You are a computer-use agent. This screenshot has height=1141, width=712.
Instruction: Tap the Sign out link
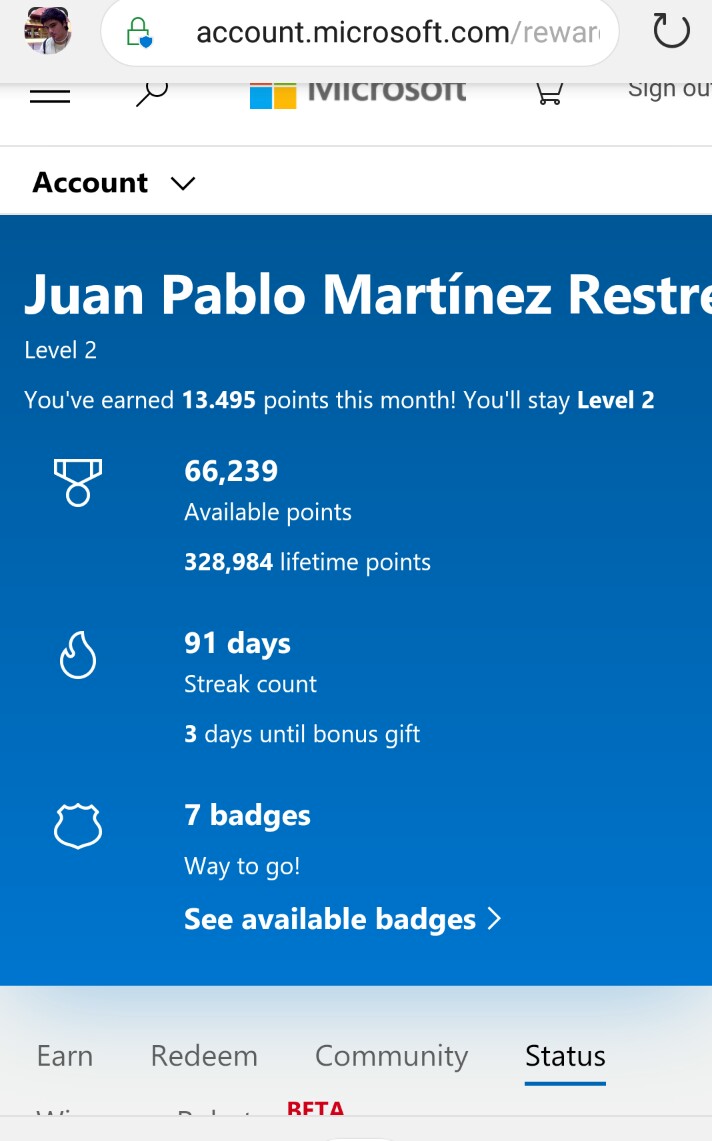(668, 89)
